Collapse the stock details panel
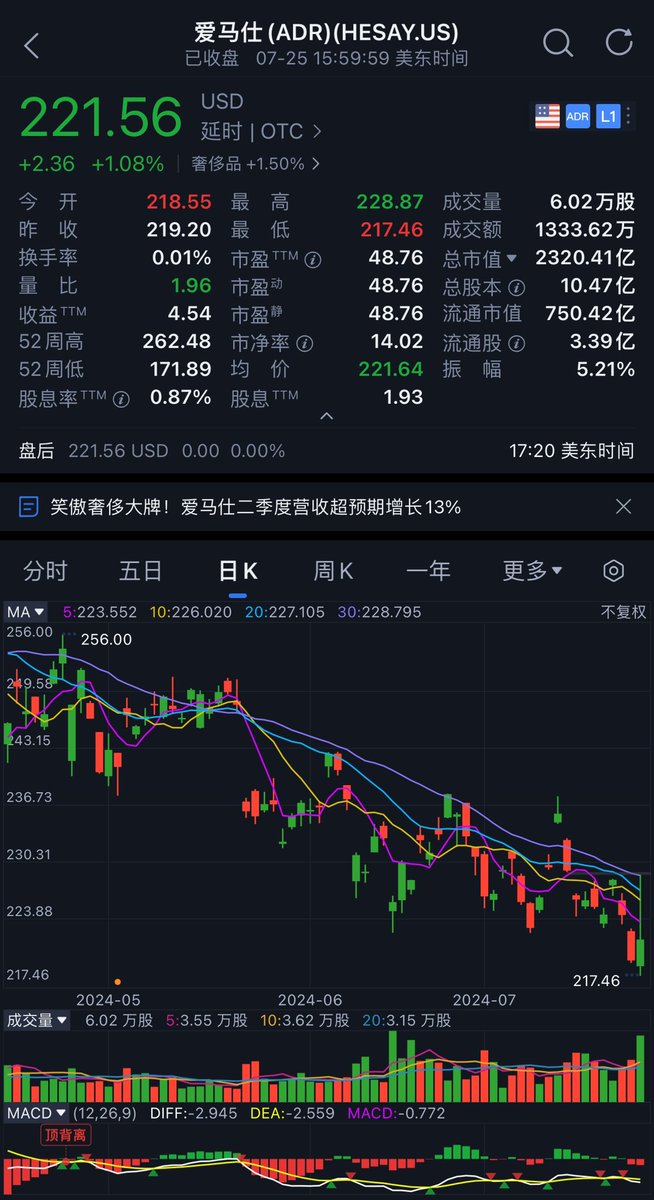Viewport: 654px width, 1200px height. 326,415
